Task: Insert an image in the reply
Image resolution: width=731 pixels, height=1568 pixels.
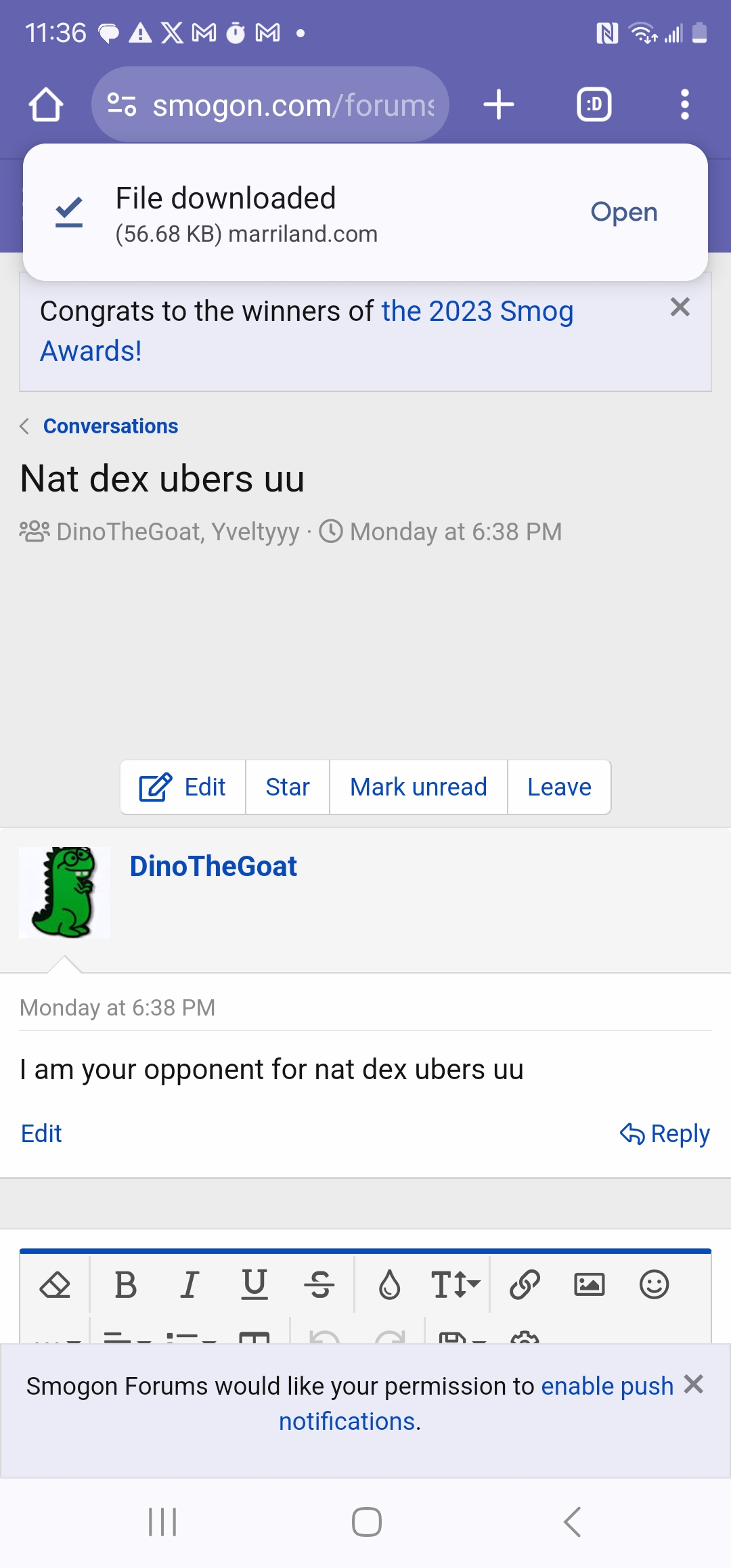Action: [589, 1284]
